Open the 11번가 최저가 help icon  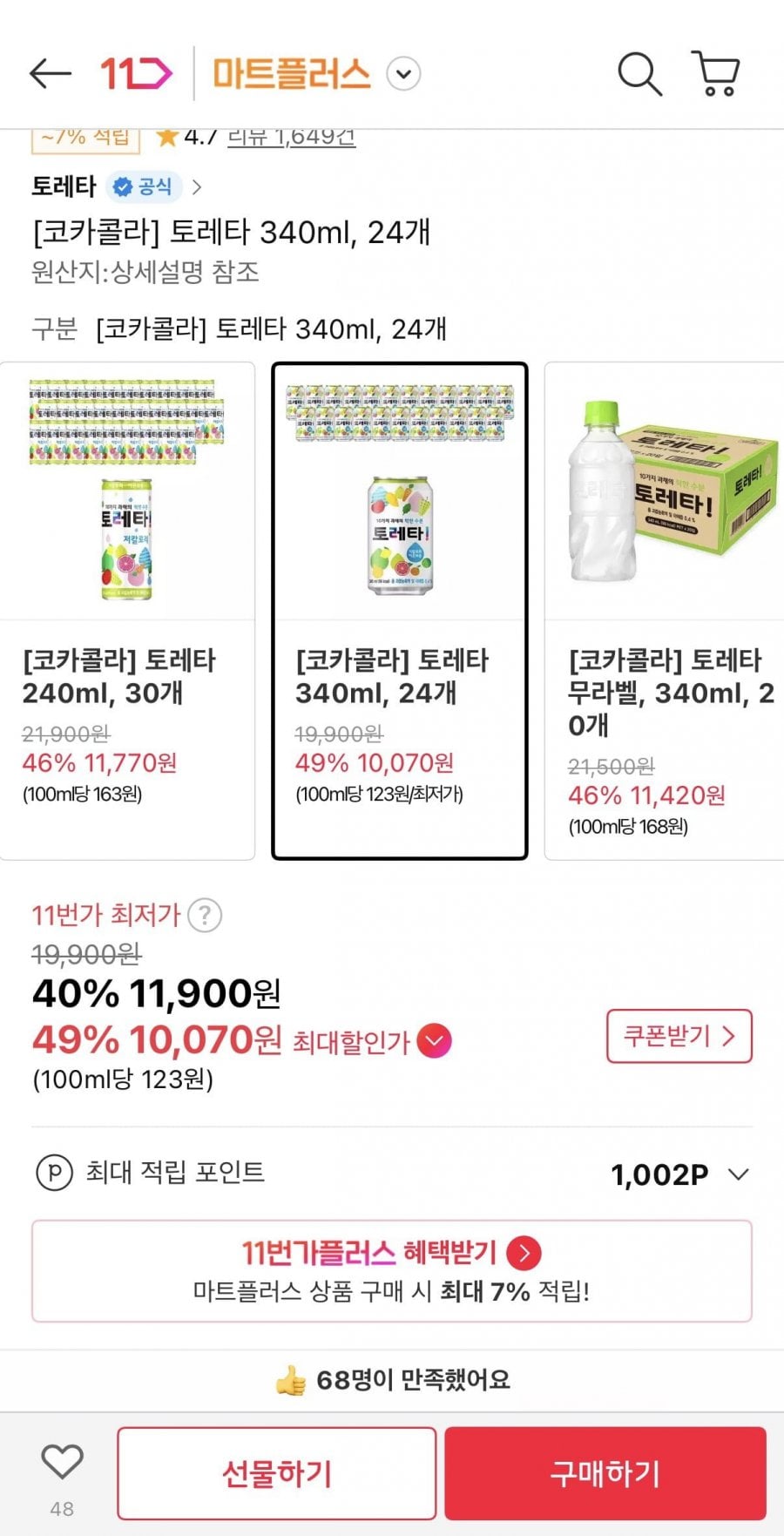point(206,916)
